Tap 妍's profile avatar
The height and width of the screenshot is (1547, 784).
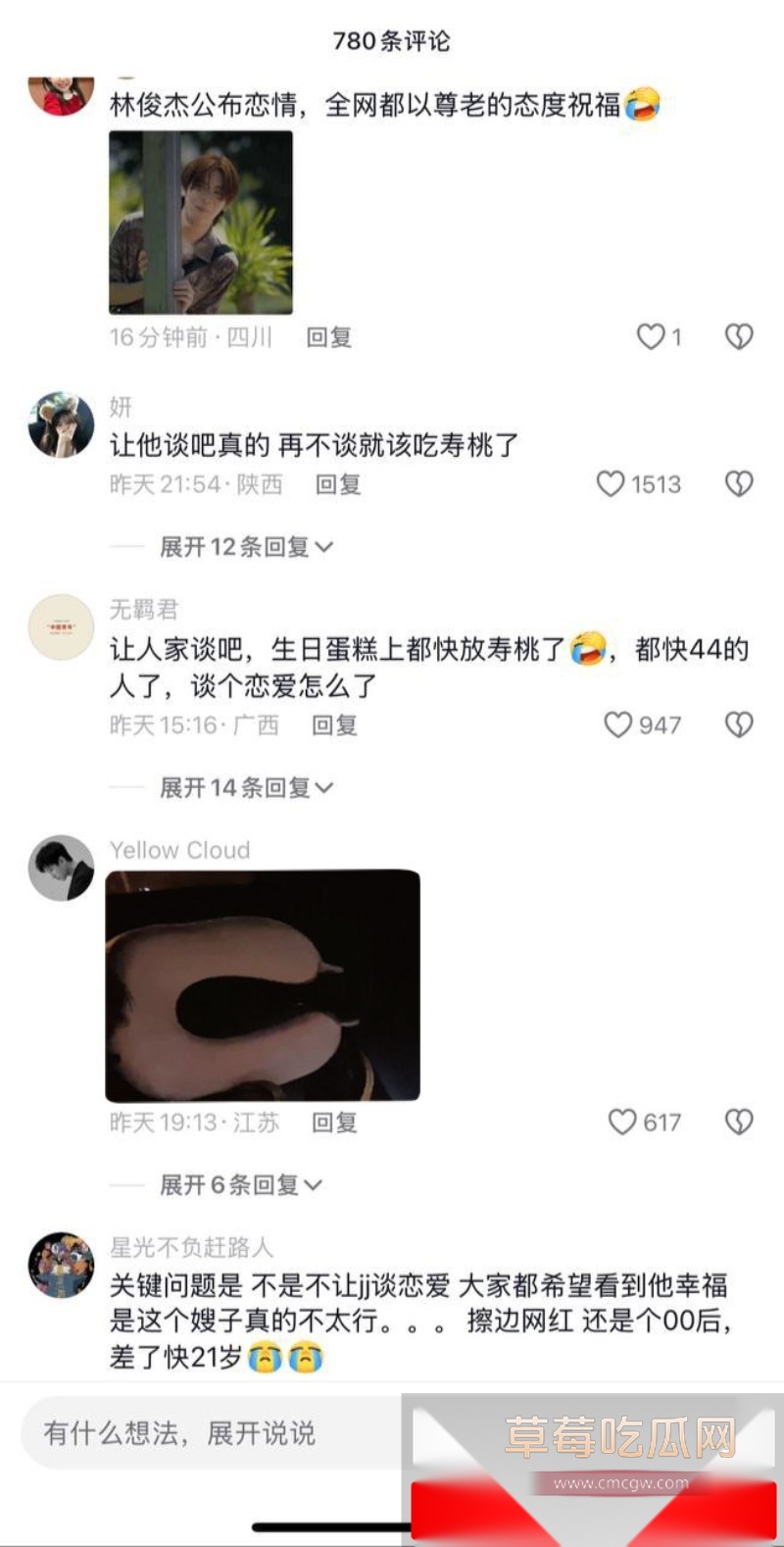point(60,424)
